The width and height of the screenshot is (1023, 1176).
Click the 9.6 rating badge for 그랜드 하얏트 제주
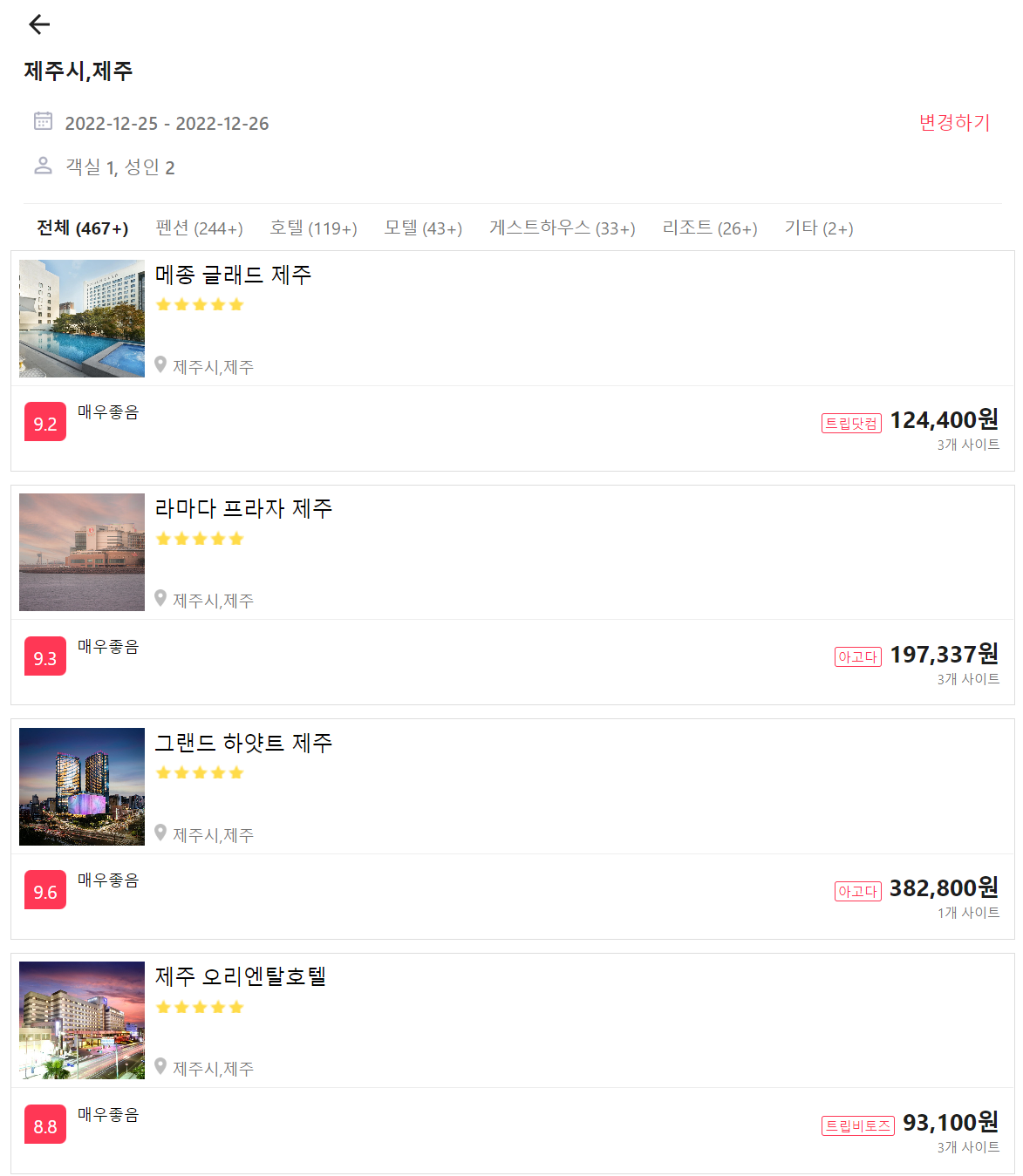point(44,888)
